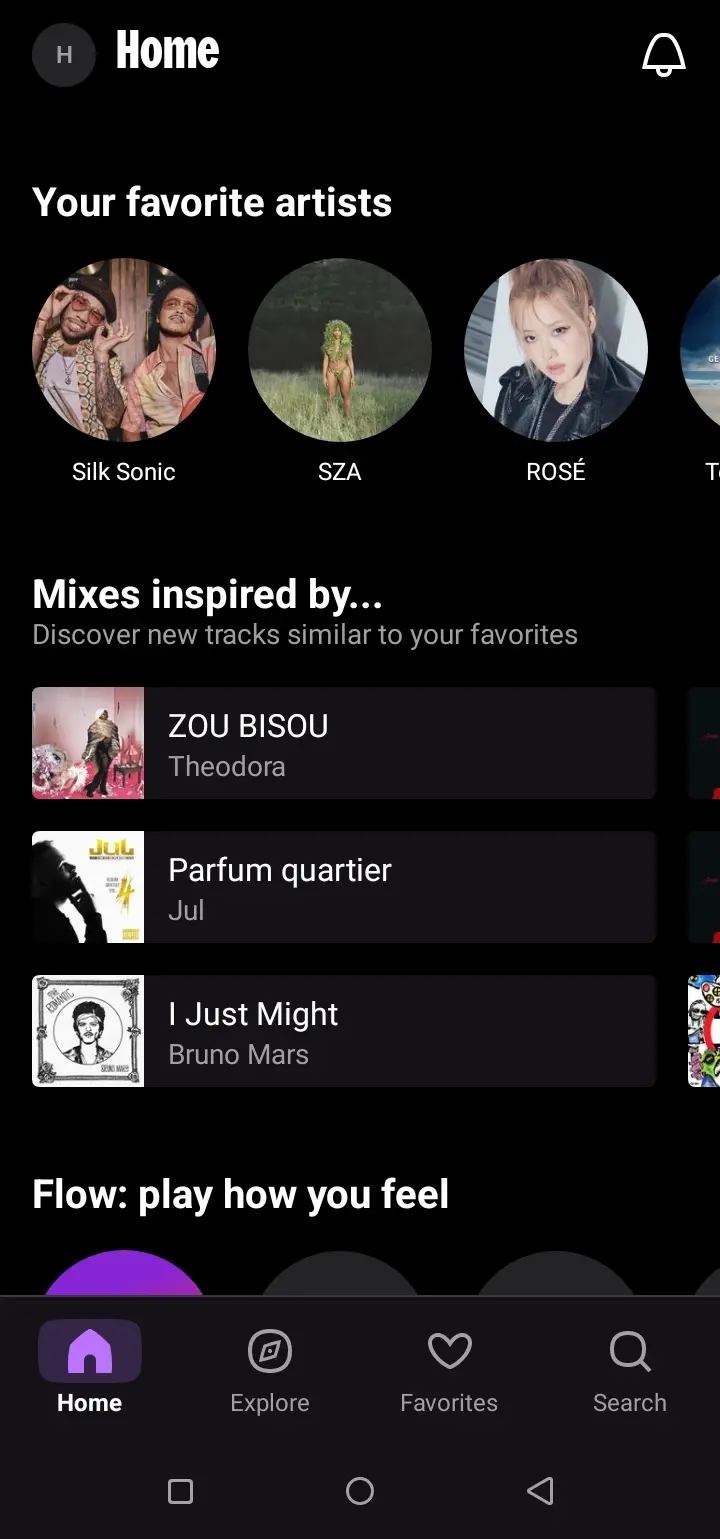Go back using the system back button

(540, 1491)
